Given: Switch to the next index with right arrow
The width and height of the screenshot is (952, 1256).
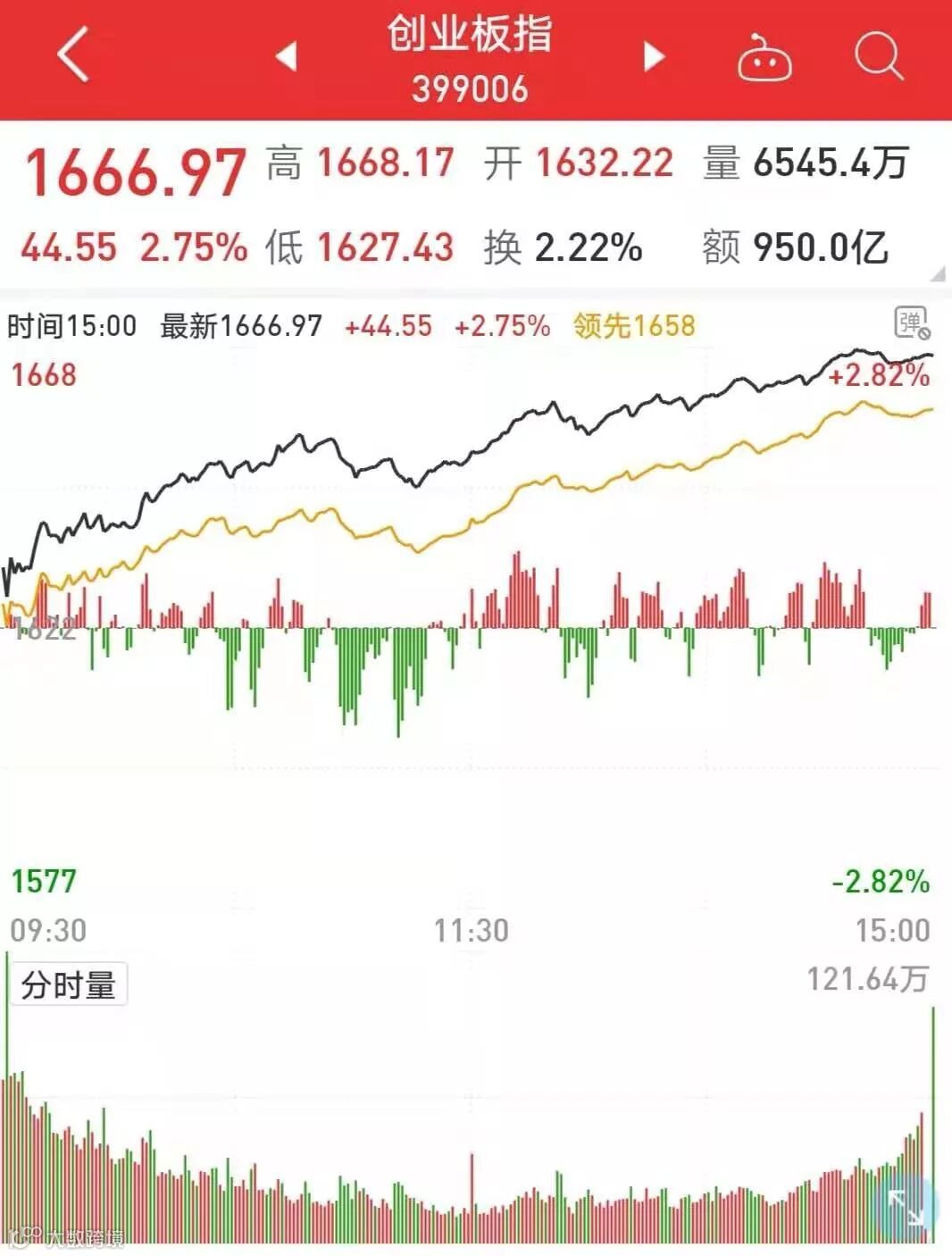Looking at the screenshot, I should 655,56.
